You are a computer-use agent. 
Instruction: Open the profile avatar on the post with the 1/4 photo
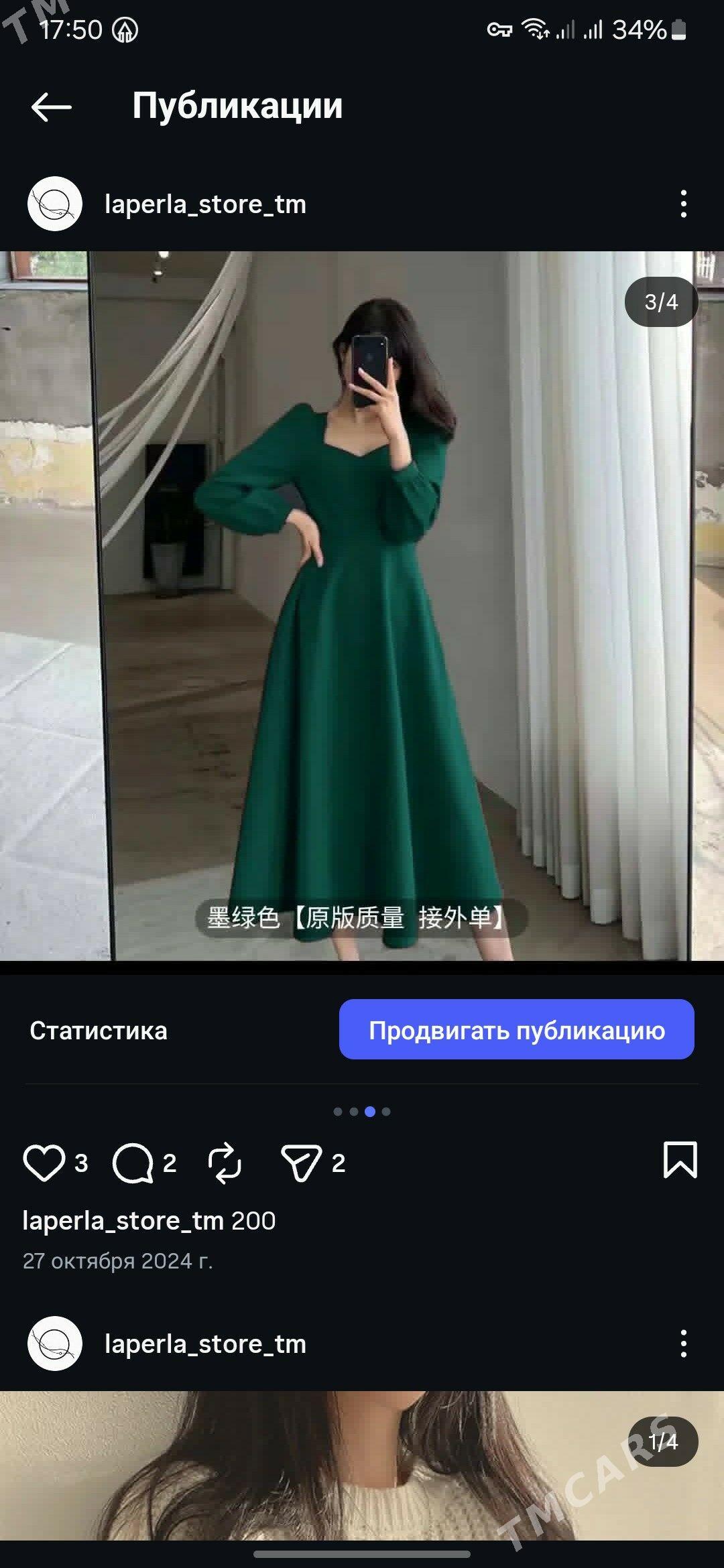point(55,1344)
